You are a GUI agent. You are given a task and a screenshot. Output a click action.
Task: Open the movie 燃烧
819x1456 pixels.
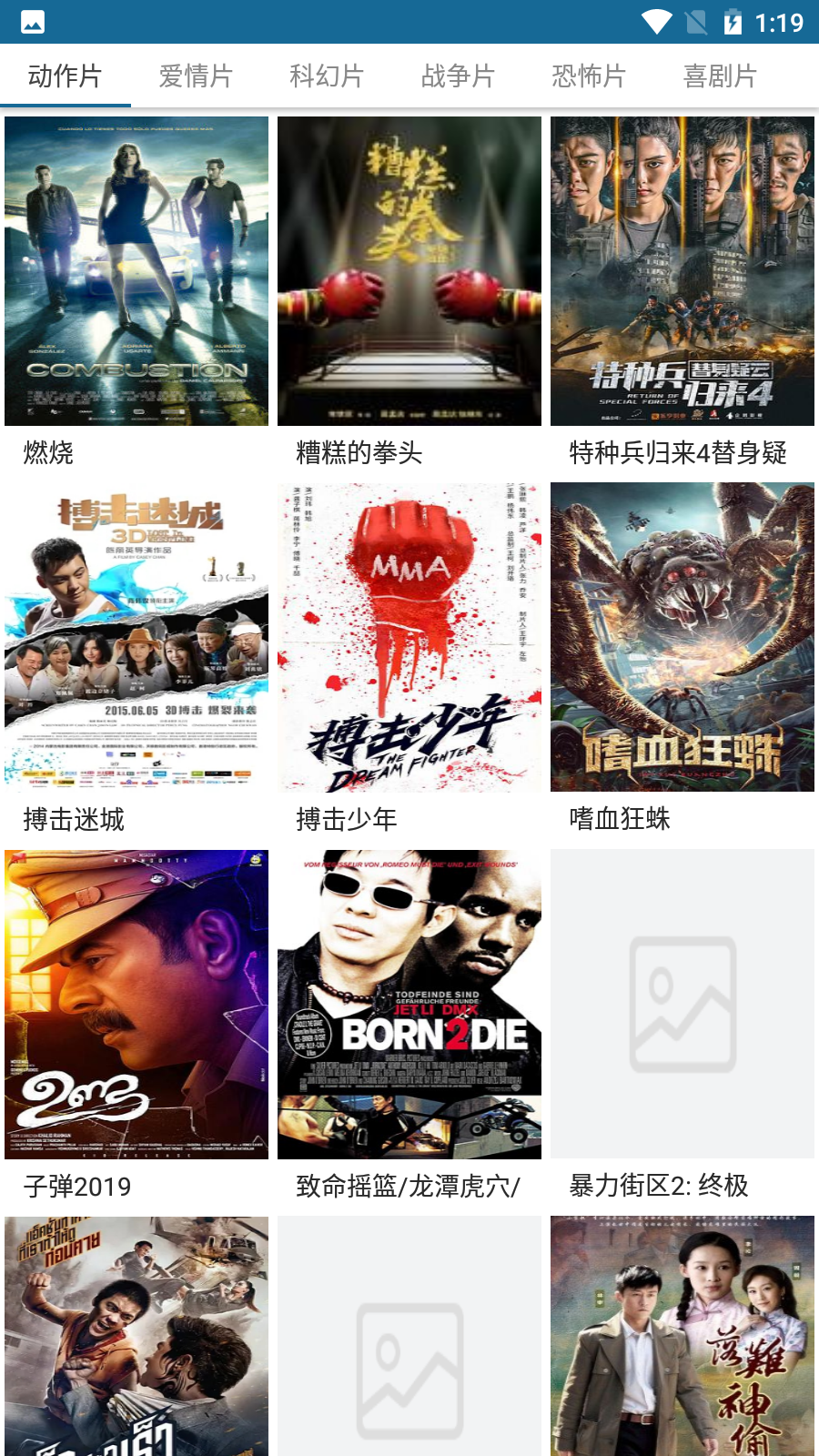tap(136, 271)
